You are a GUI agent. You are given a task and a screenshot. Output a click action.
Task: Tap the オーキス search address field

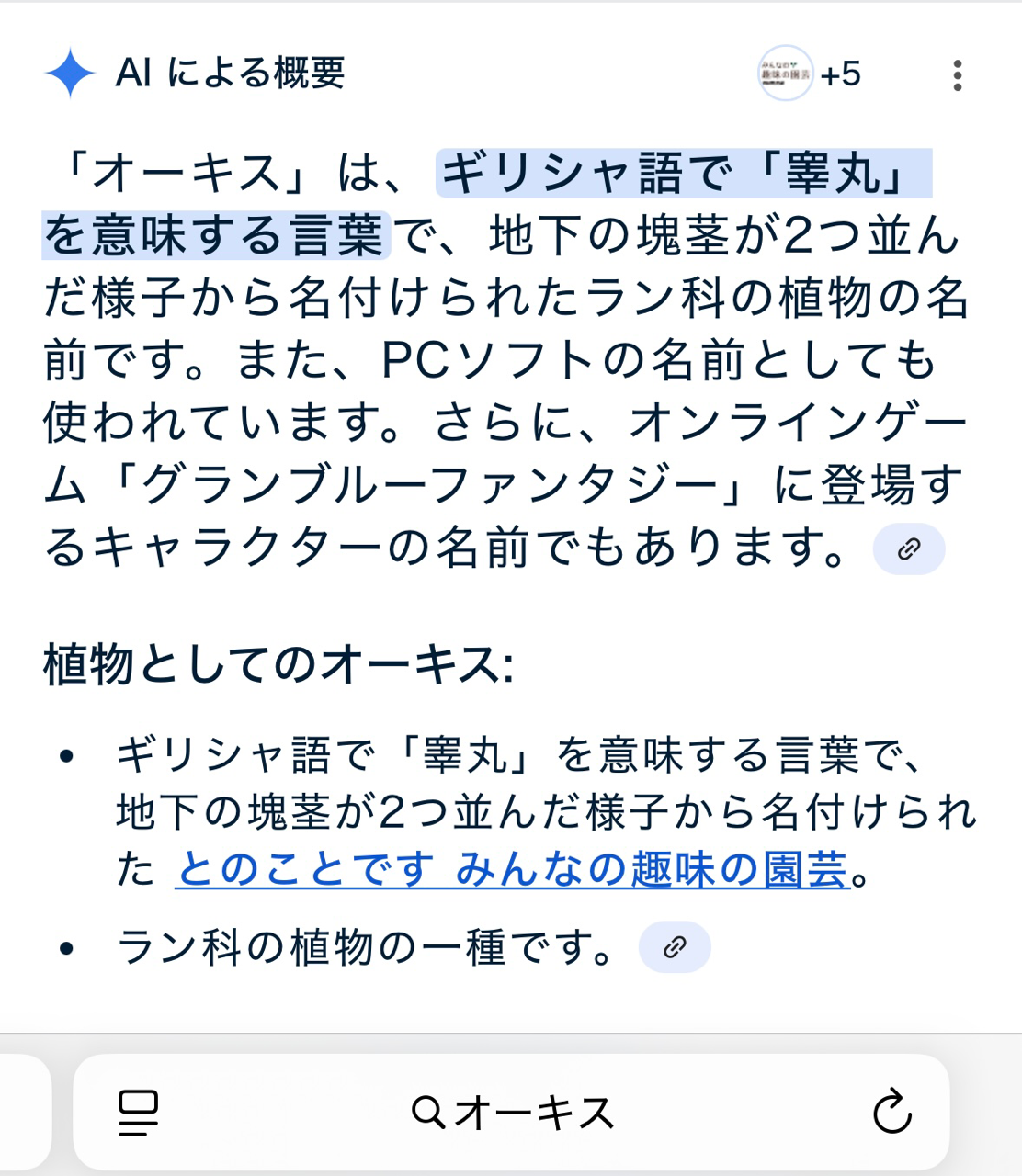click(513, 1113)
